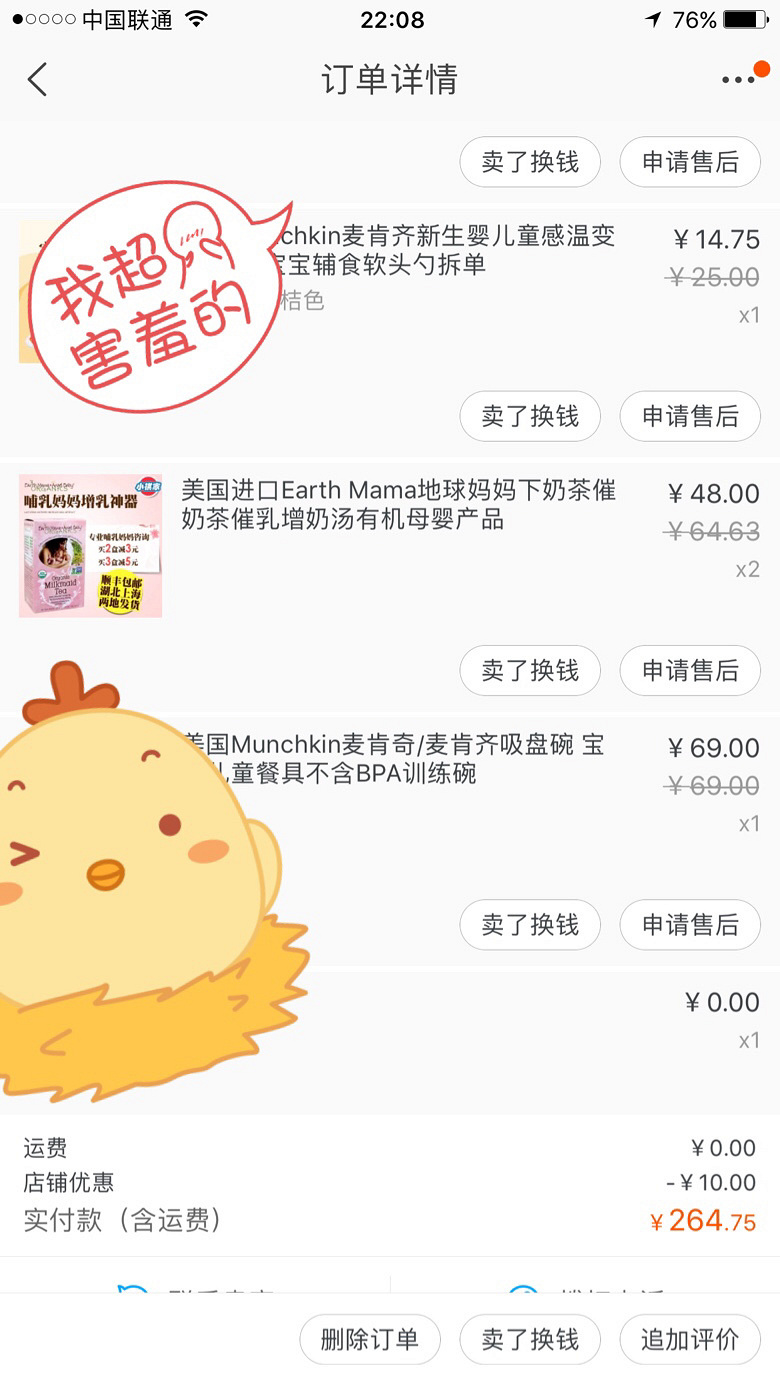This screenshot has width=780, height=1387.
Task: Tap 卖了换钱 in the bottom action bar
Action: click(x=530, y=1340)
